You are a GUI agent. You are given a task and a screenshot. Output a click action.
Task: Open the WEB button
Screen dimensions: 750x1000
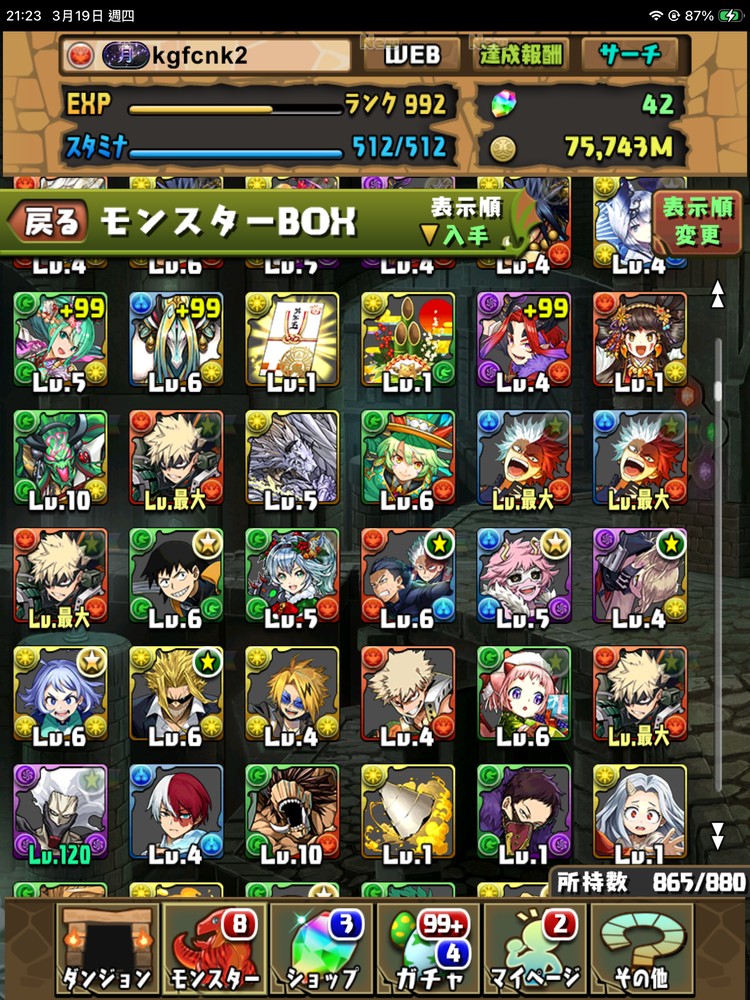(x=413, y=55)
